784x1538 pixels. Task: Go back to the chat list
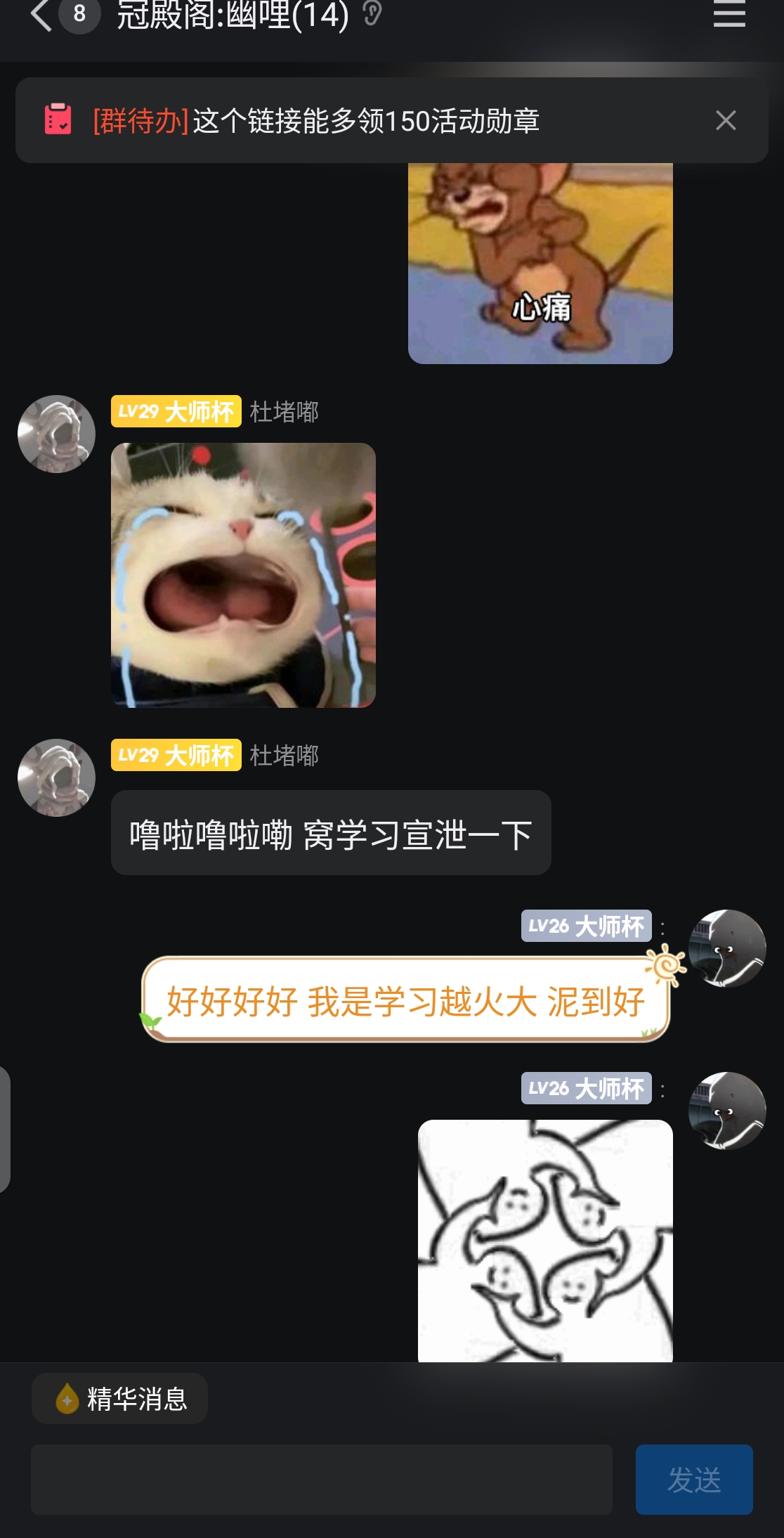click(x=41, y=14)
